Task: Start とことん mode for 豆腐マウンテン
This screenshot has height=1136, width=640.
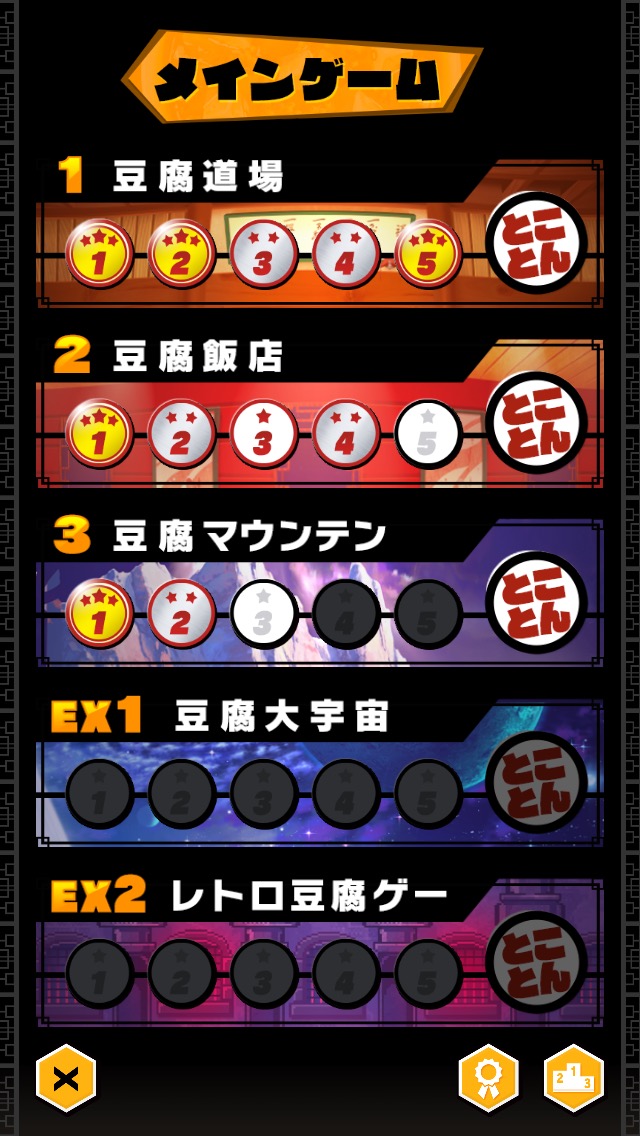Action: (x=536, y=603)
